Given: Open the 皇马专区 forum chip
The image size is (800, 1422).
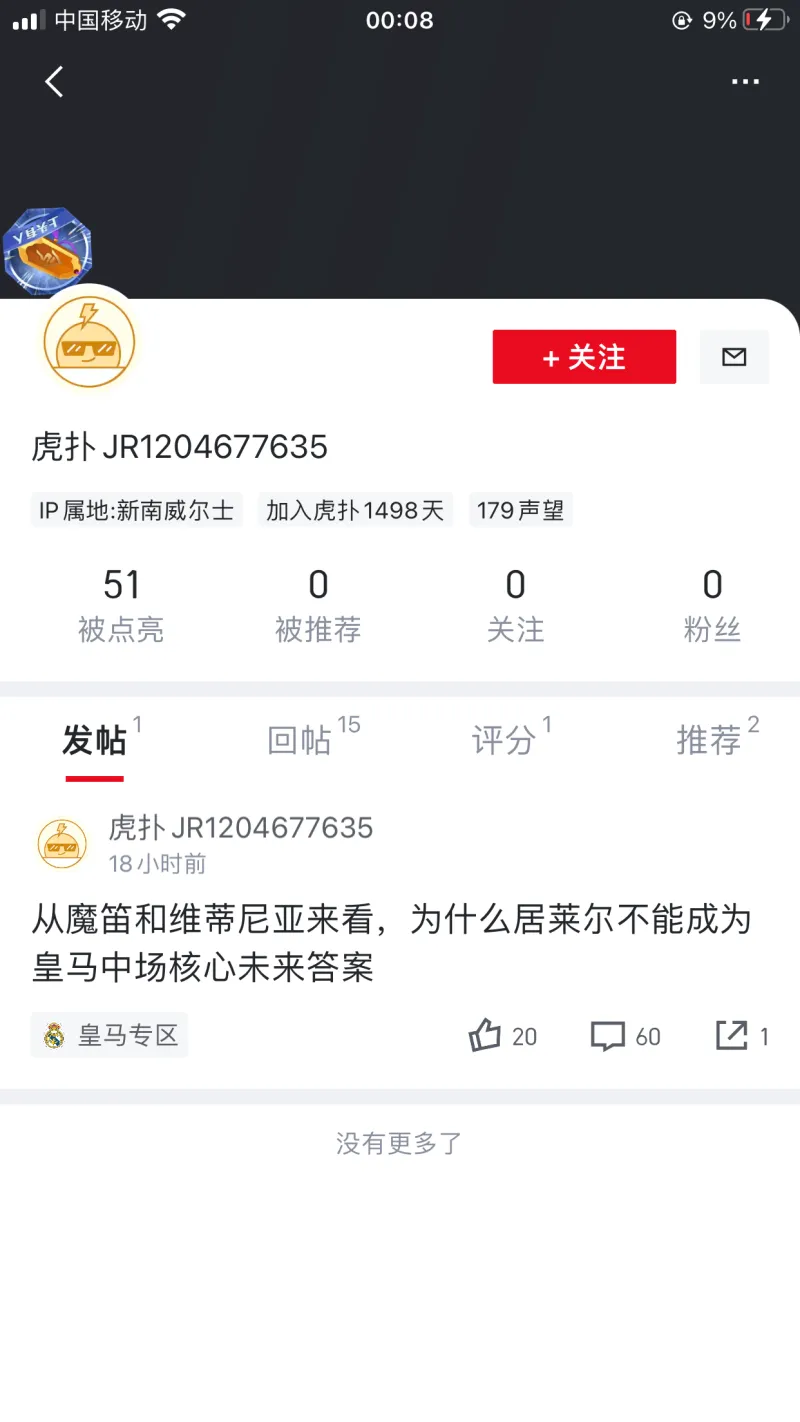Looking at the screenshot, I should (x=109, y=1035).
